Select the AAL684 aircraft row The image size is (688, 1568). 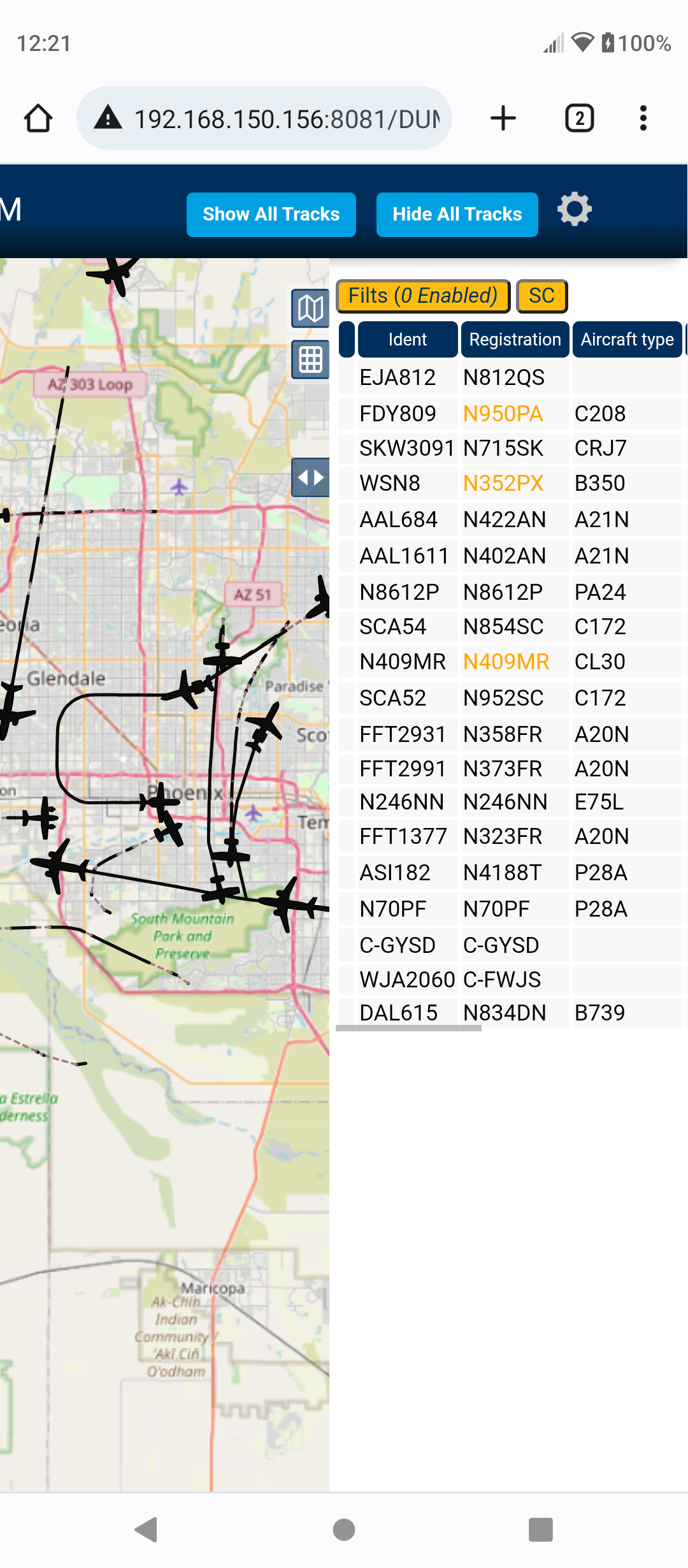[x=510, y=519]
